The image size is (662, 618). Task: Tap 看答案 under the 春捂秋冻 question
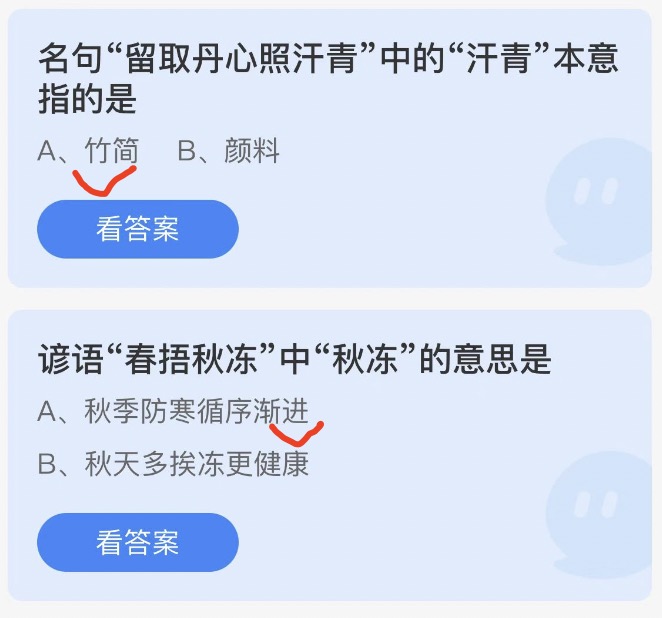[x=138, y=542]
